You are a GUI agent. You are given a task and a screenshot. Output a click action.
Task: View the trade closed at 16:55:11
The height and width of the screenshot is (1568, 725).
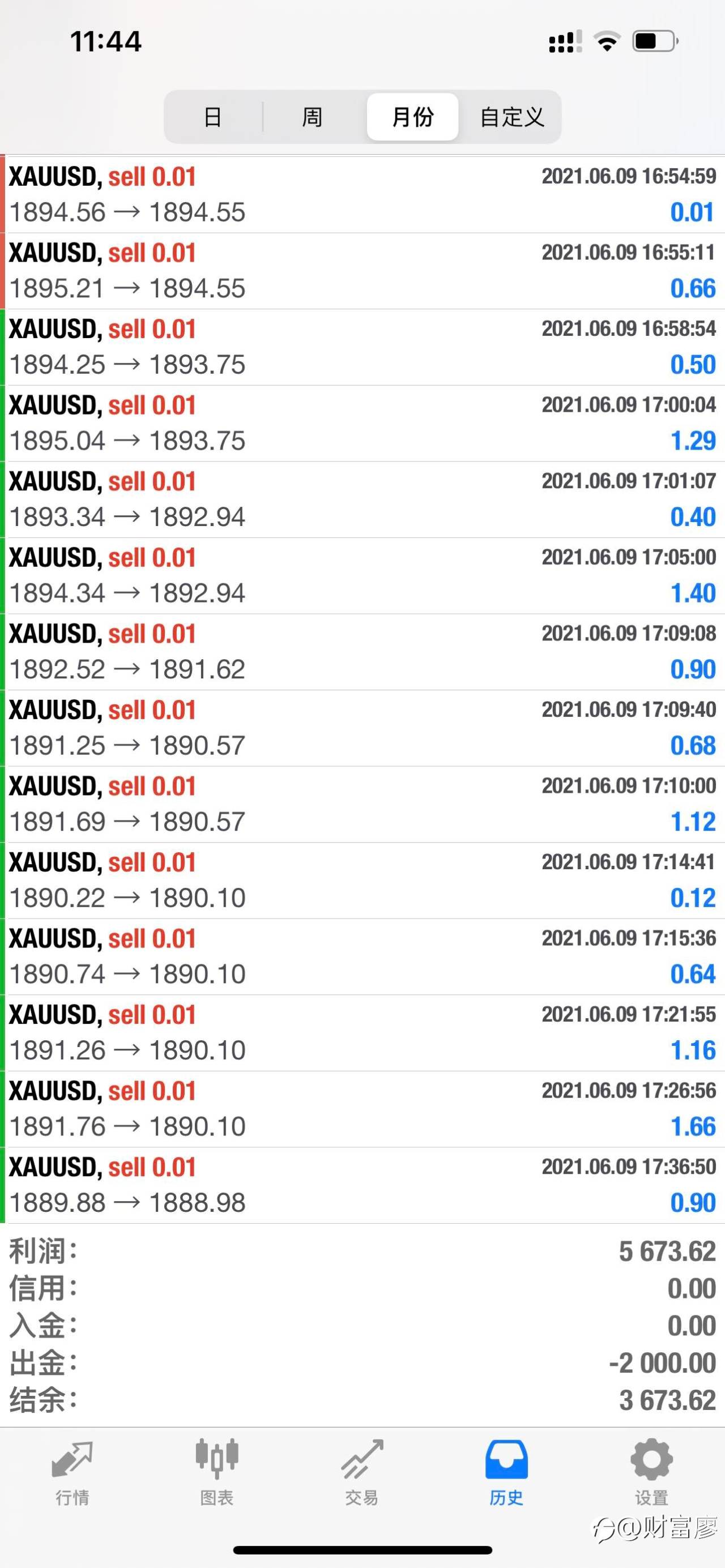362,271
